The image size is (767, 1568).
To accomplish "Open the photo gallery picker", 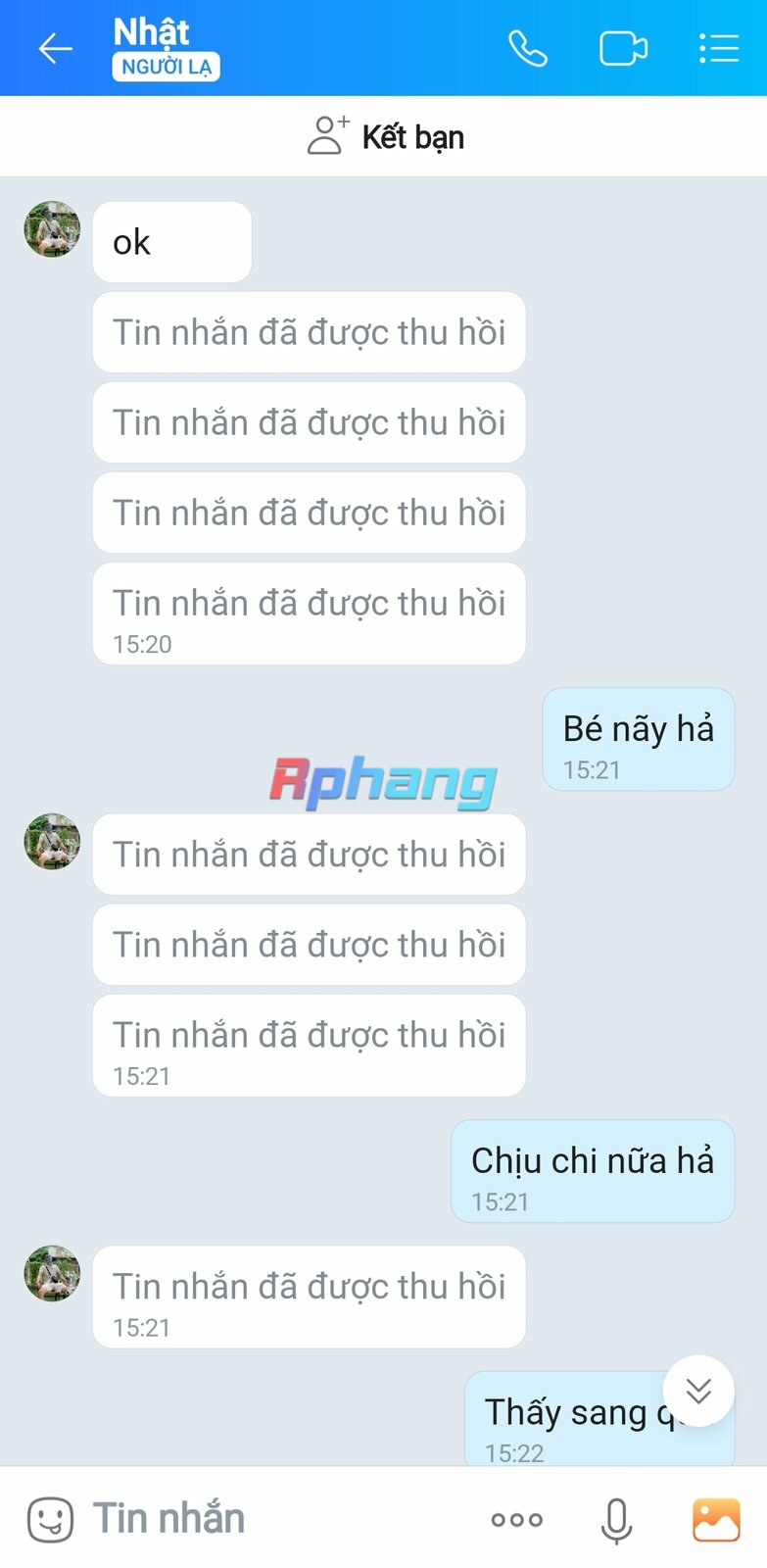I will (716, 1520).
